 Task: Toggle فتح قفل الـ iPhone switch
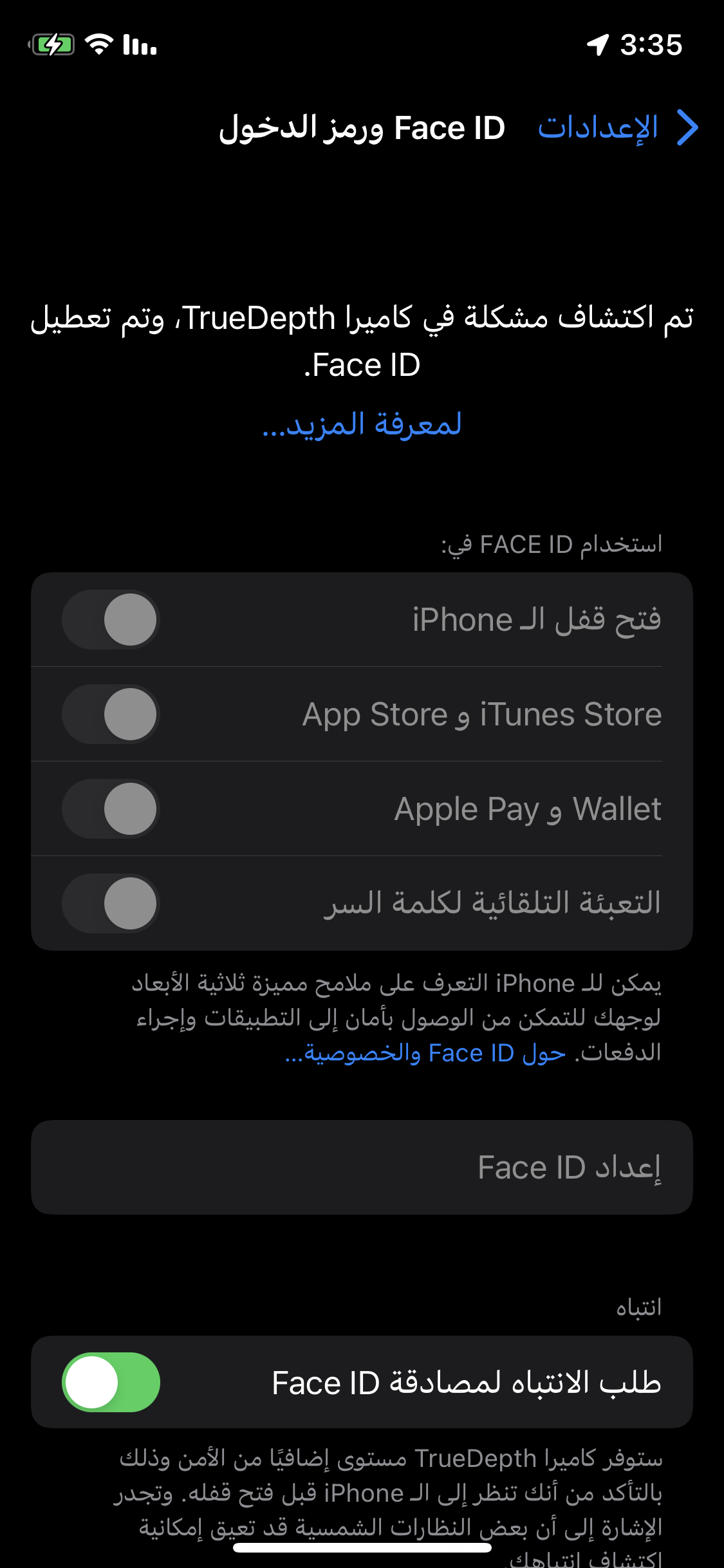tap(111, 619)
